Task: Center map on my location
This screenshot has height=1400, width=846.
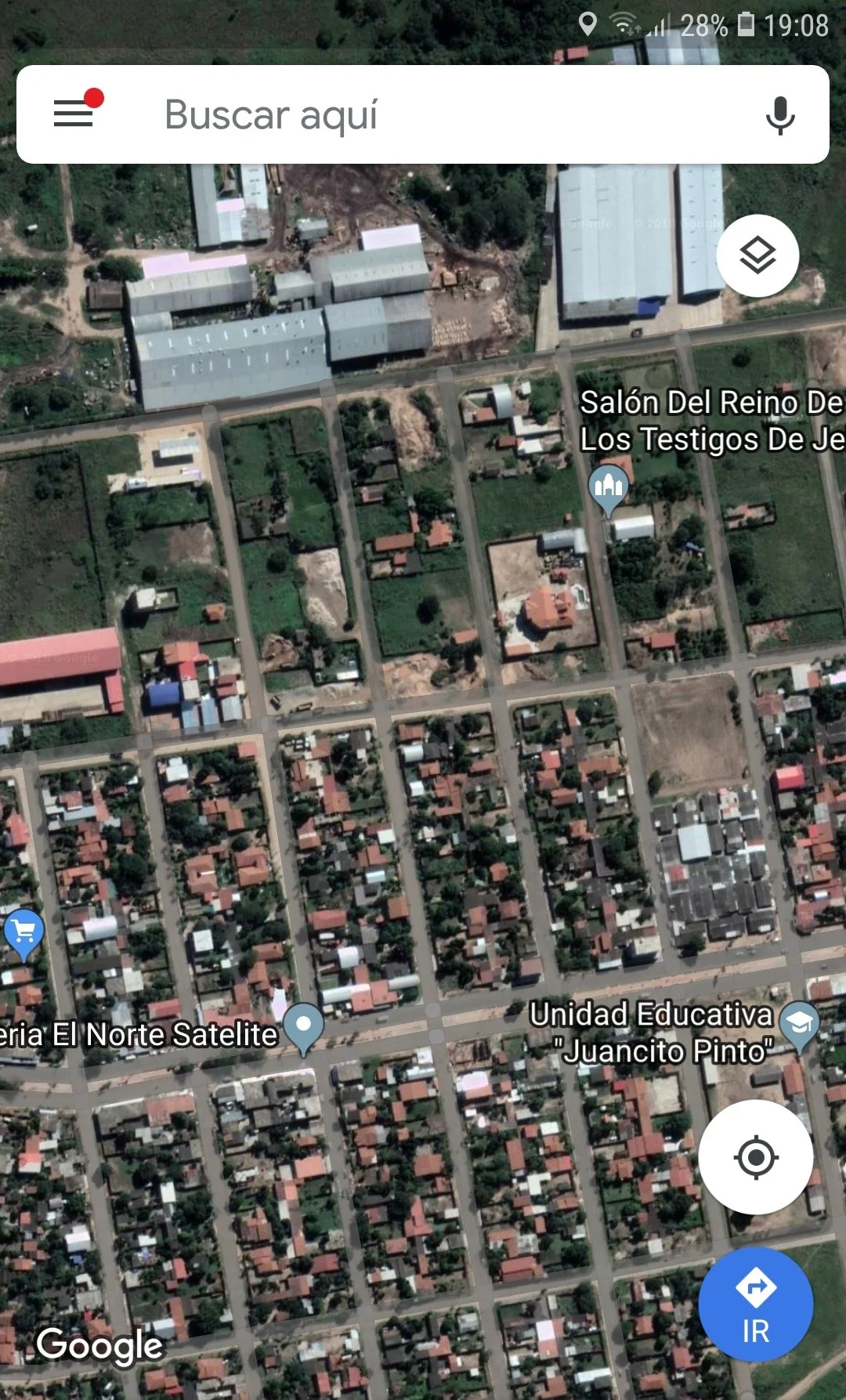Action: pyautogui.click(x=756, y=1156)
